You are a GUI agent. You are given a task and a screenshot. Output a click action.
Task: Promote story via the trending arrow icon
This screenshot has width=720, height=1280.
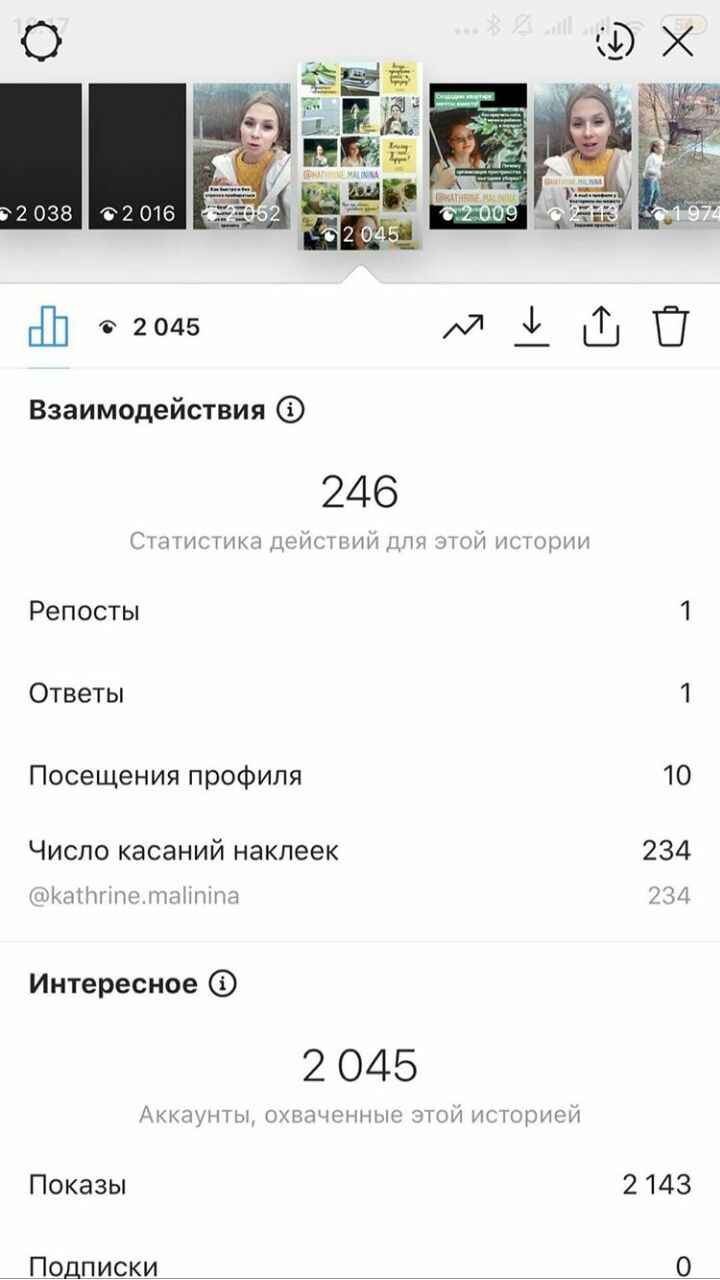(x=463, y=327)
